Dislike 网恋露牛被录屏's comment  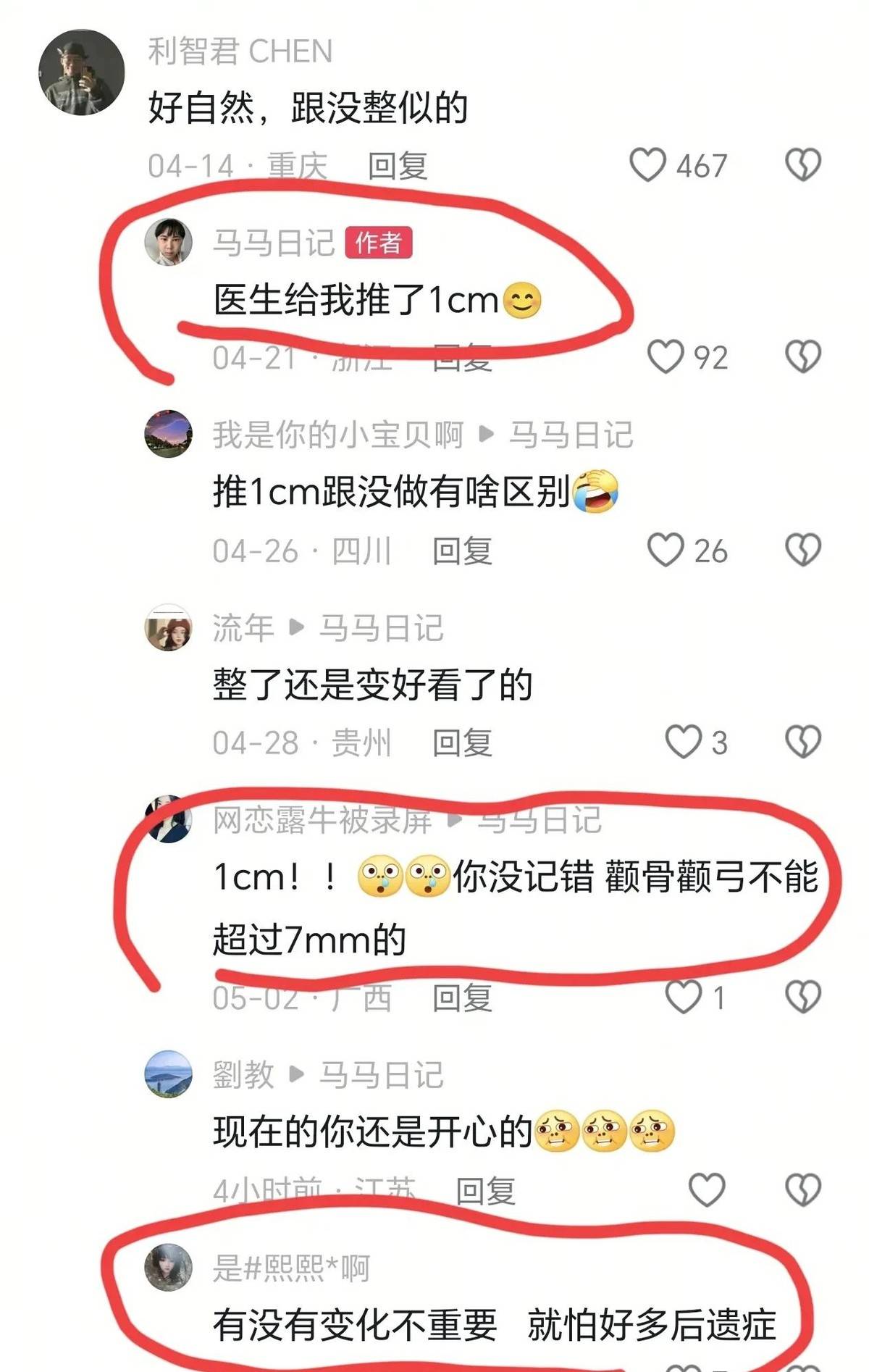(803, 997)
